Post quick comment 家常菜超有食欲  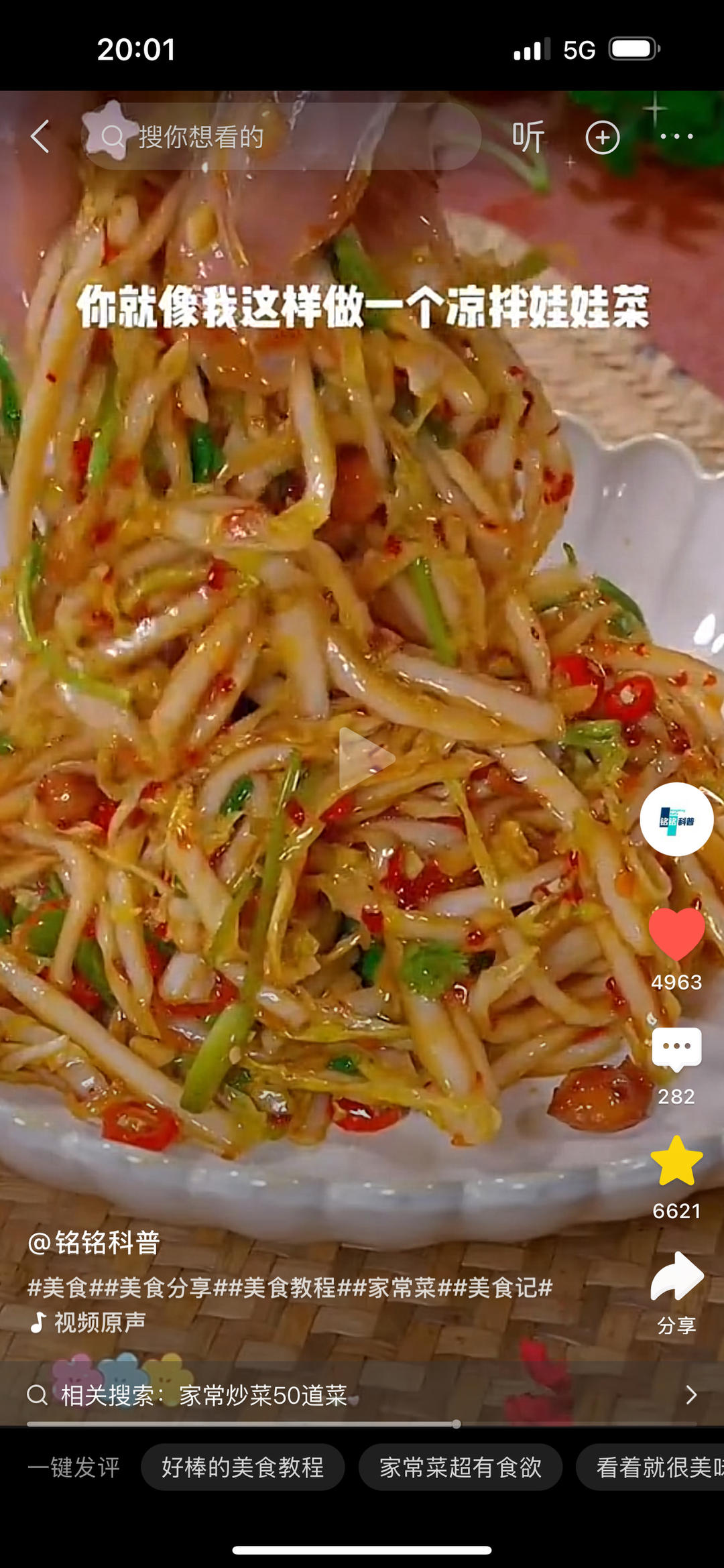pyautogui.click(x=460, y=1467)
